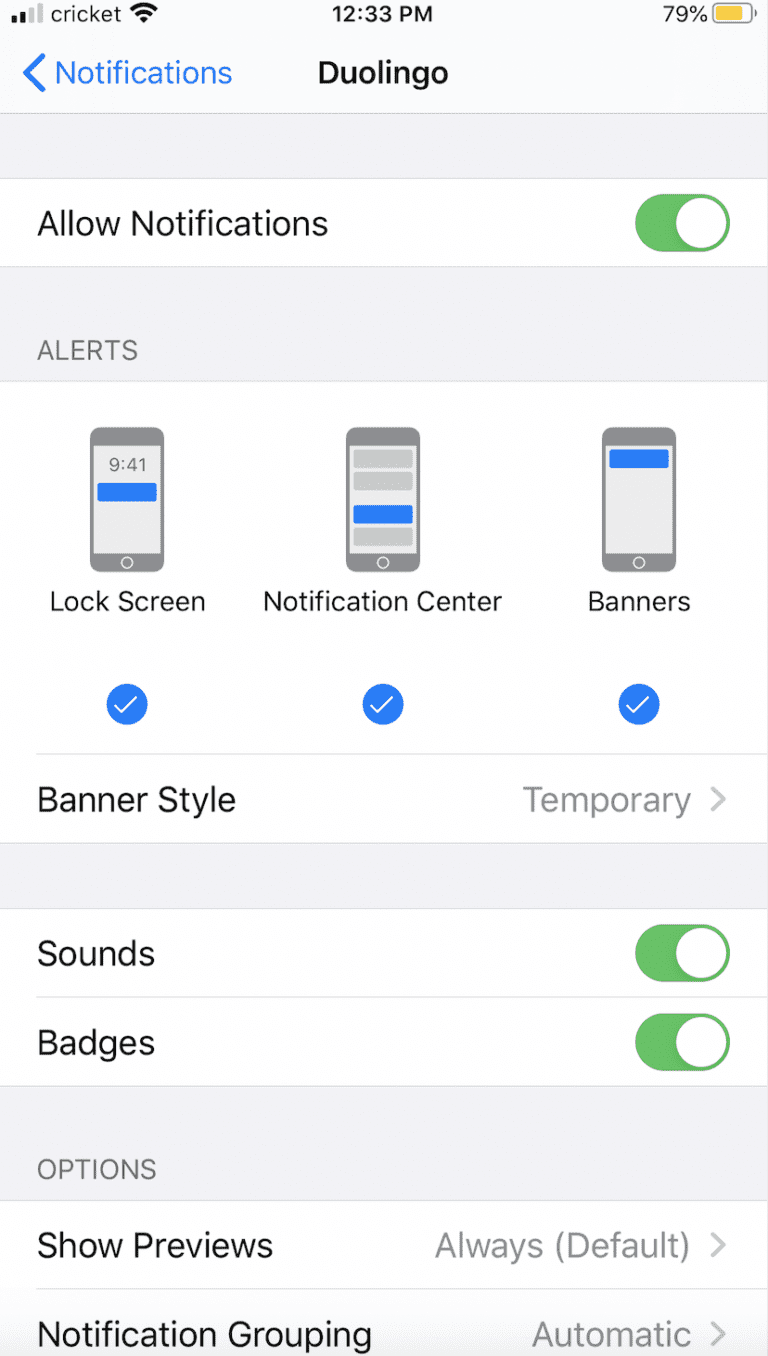Uncheck the Lock Screen alert checkmark
The image size is (768, 1356).
click(127, 704)
